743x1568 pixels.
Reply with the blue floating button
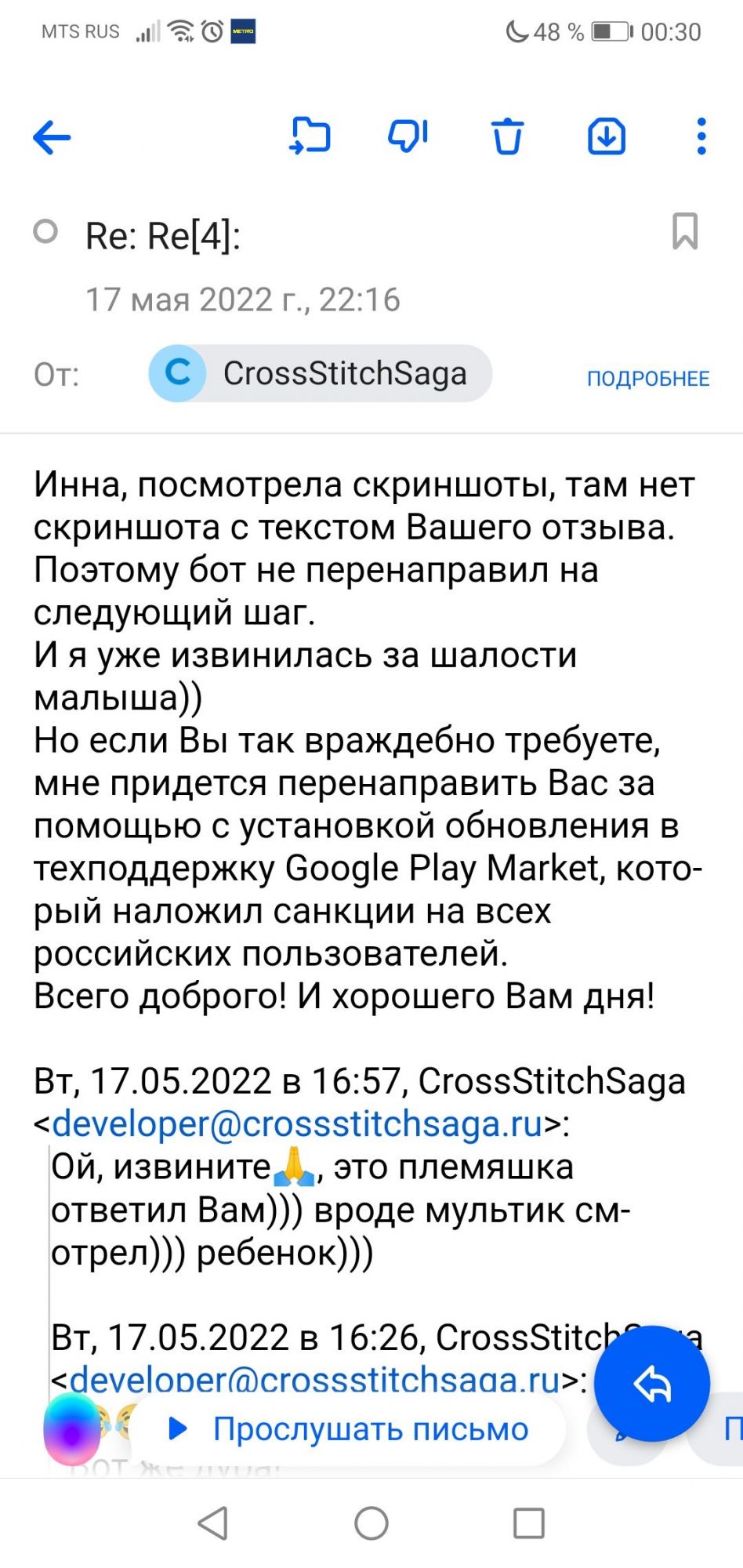click(652, 1385)
